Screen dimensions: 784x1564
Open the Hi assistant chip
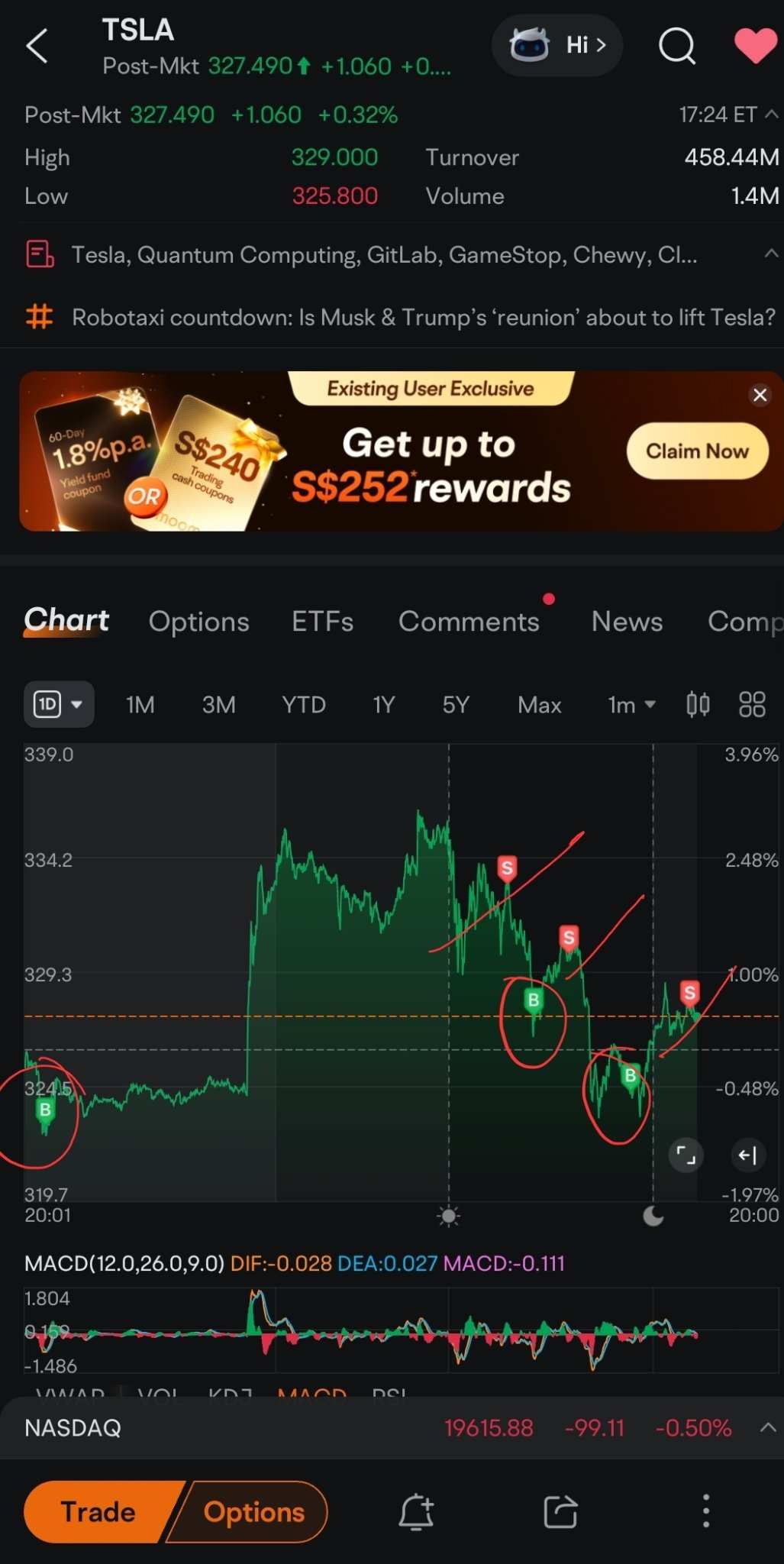(x=558, y=45)
